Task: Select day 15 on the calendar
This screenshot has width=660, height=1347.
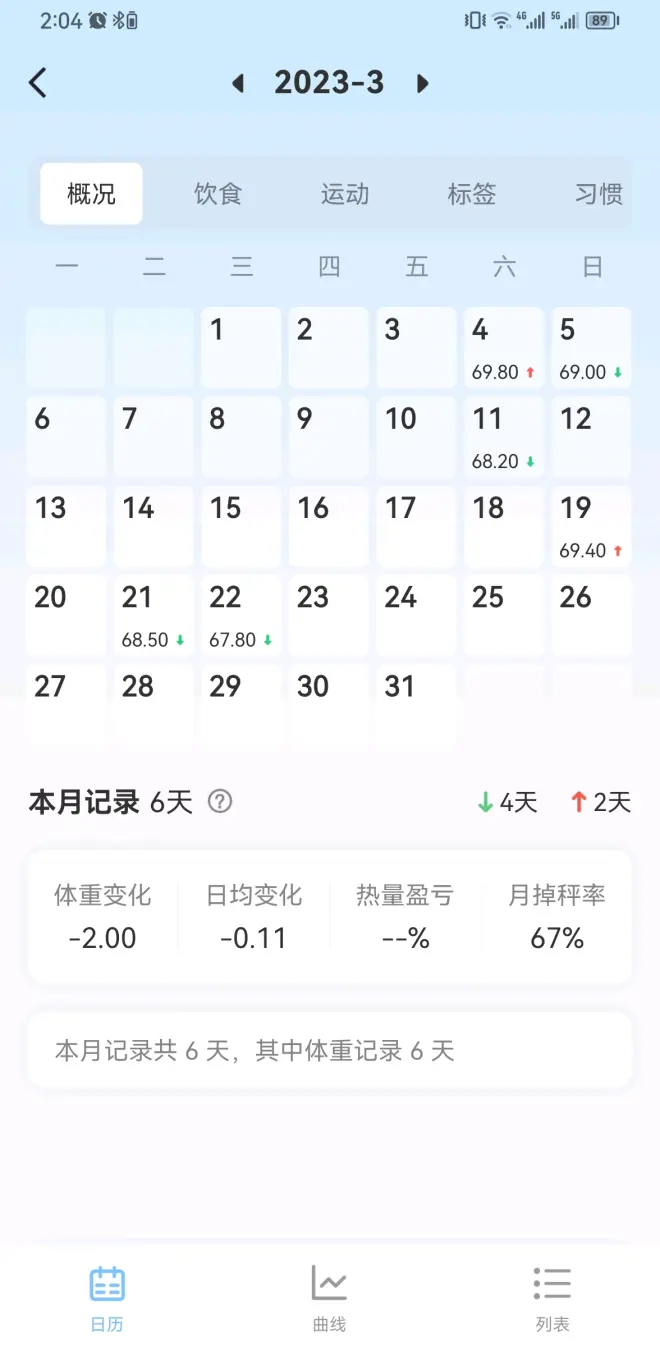Action: (241, 527)
